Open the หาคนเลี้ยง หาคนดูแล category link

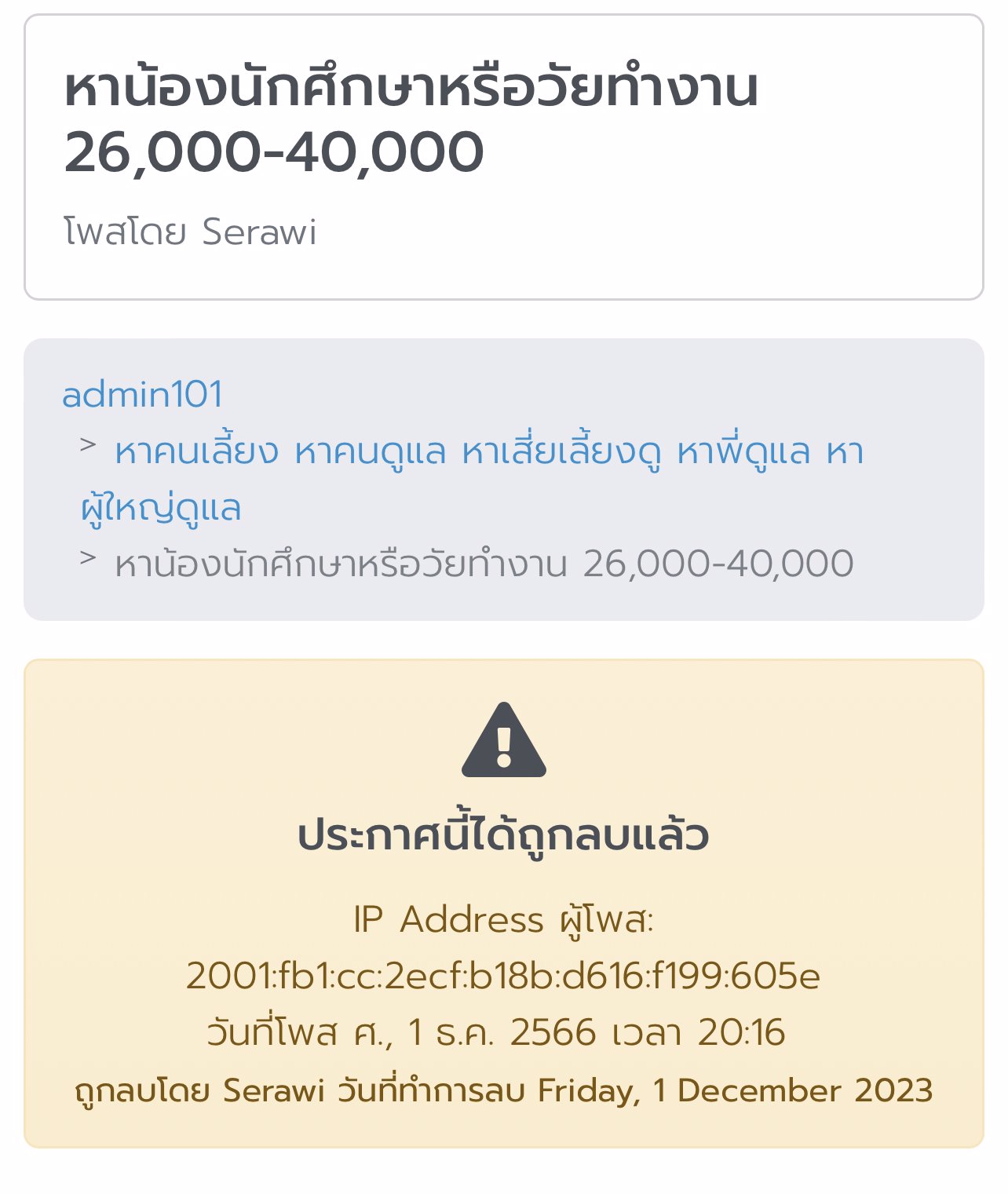tap(488, 453)
